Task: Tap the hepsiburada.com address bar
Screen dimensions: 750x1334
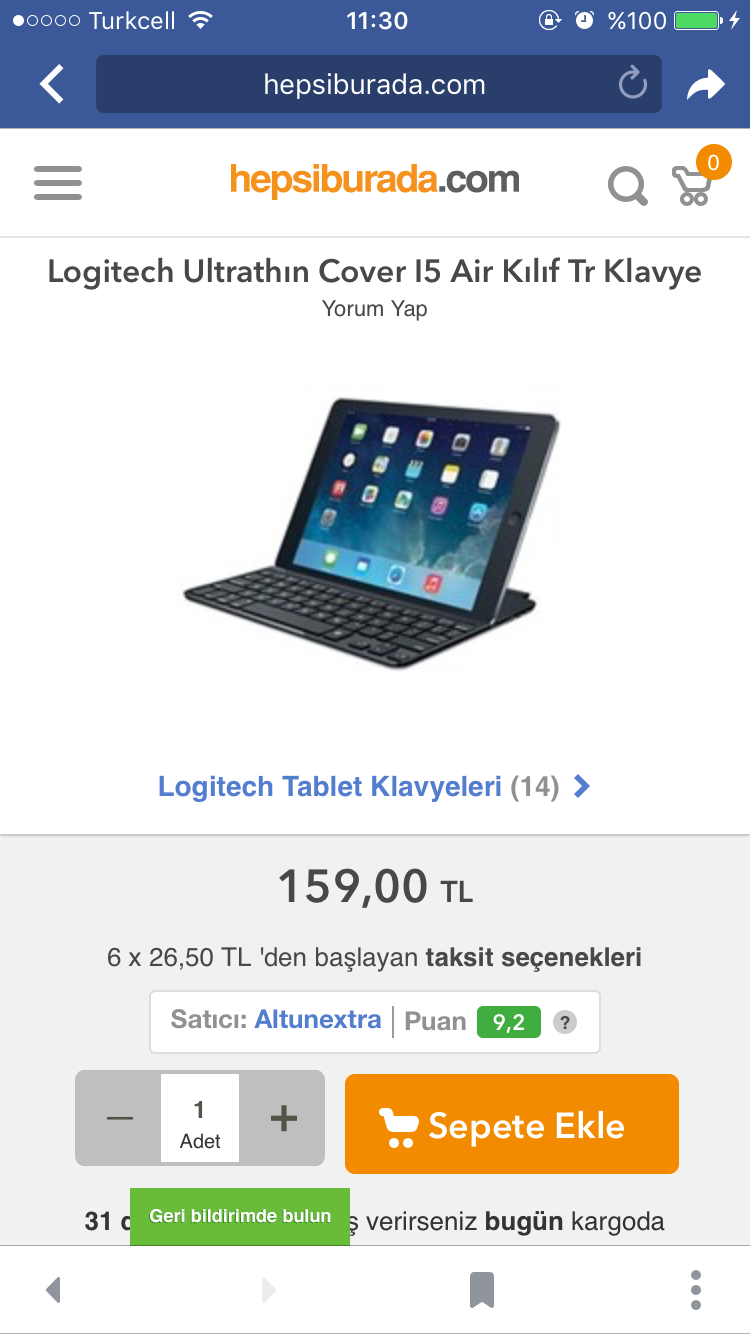Action: (374, 85)
